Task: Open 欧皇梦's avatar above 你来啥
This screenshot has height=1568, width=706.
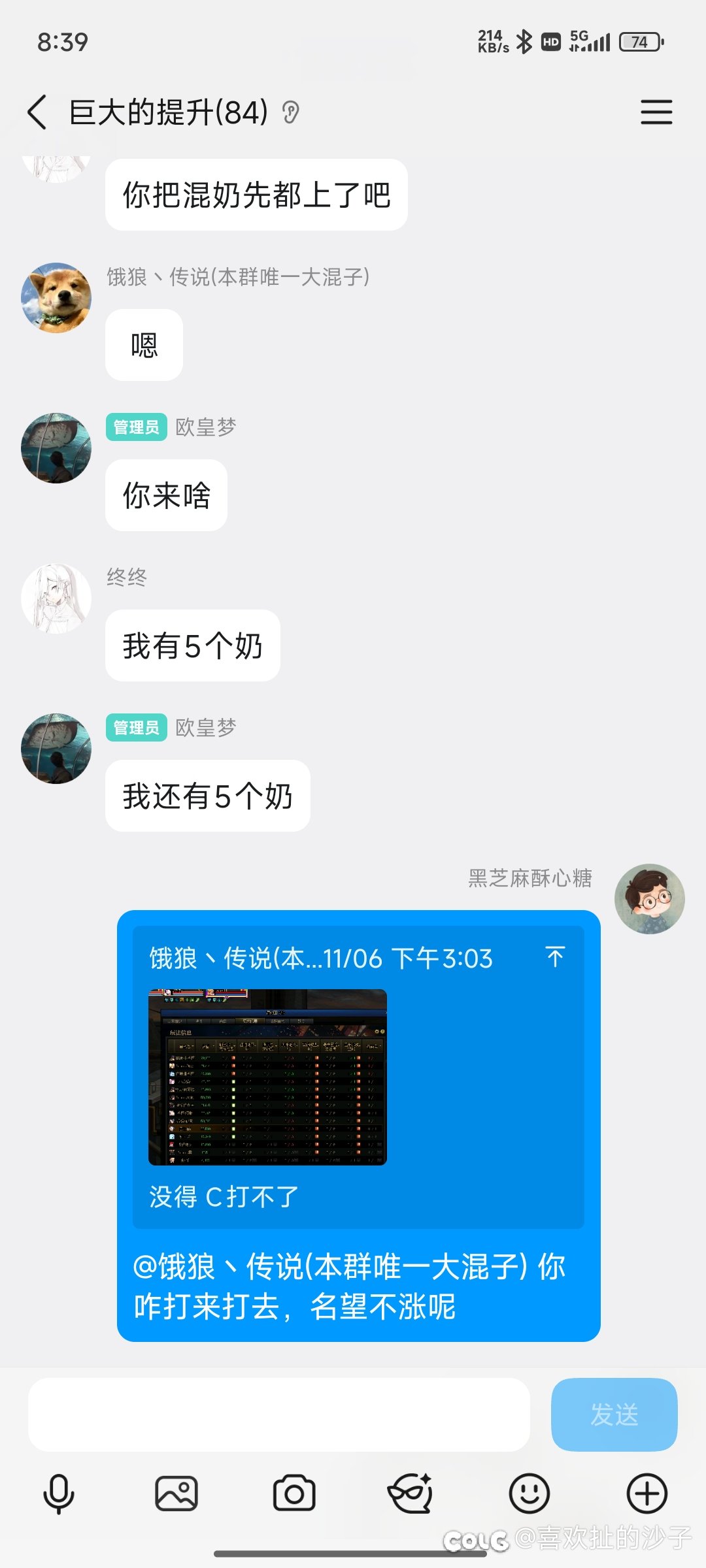Action: (56, 448)
